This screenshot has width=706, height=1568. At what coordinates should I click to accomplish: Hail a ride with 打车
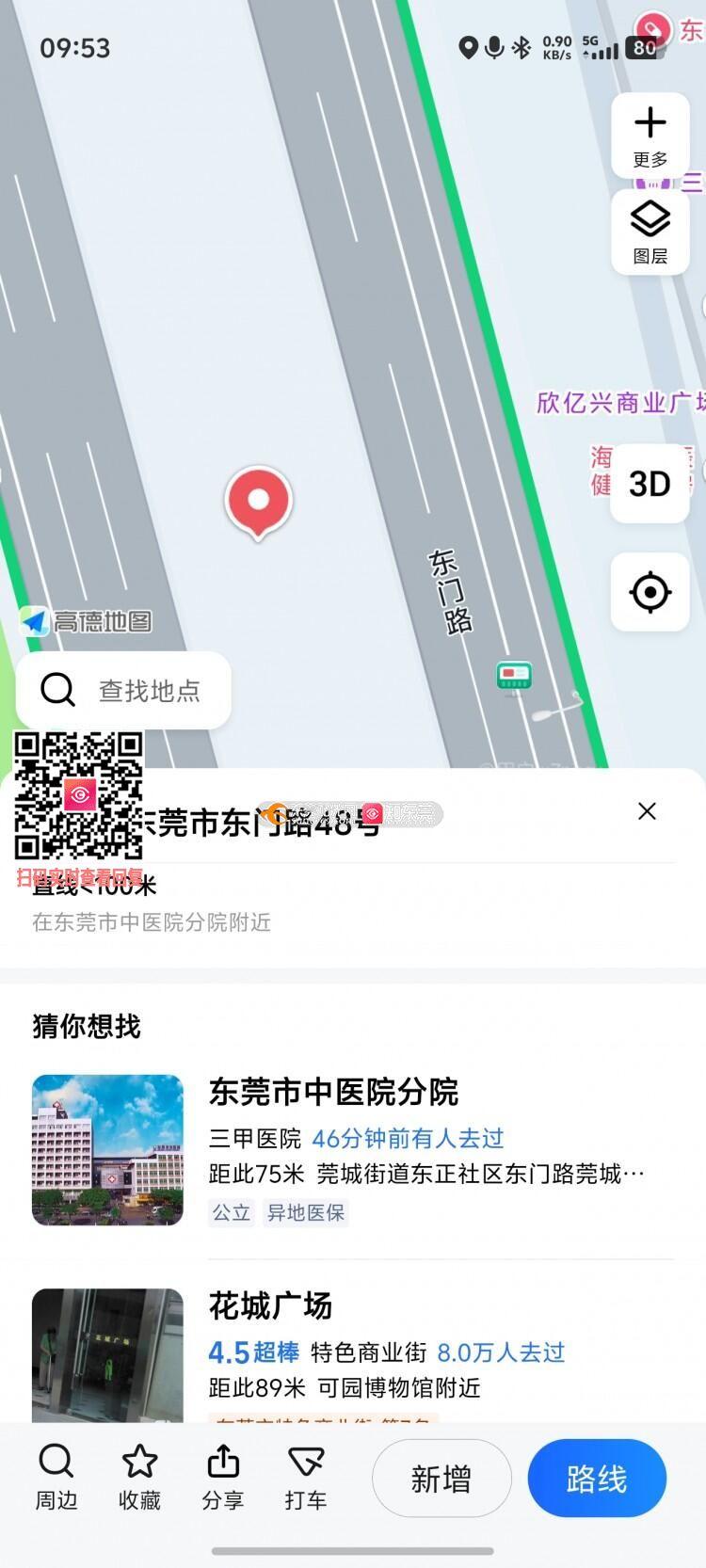point(306,1476)
